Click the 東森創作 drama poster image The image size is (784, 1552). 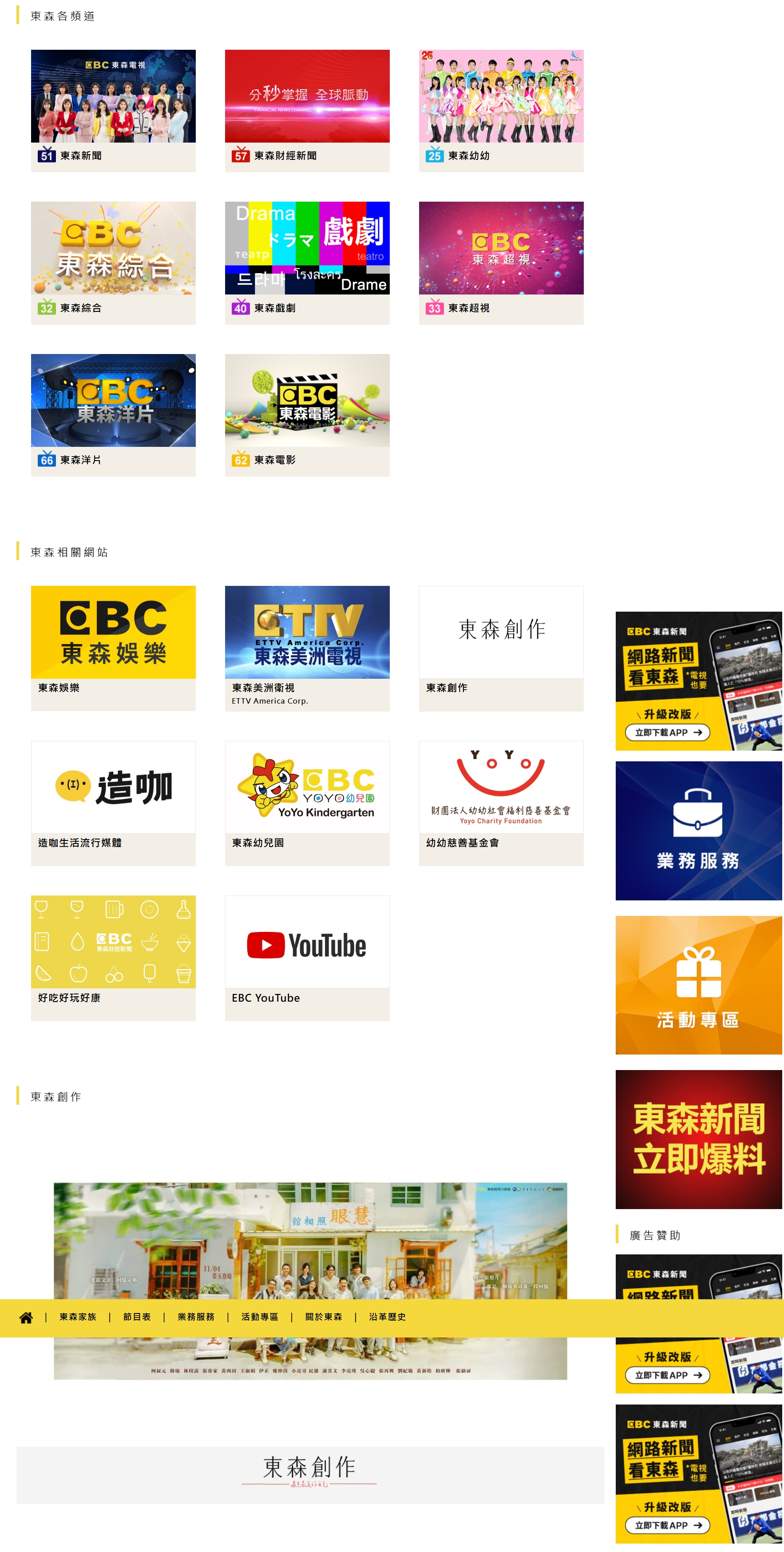[x=311, y=1253]
